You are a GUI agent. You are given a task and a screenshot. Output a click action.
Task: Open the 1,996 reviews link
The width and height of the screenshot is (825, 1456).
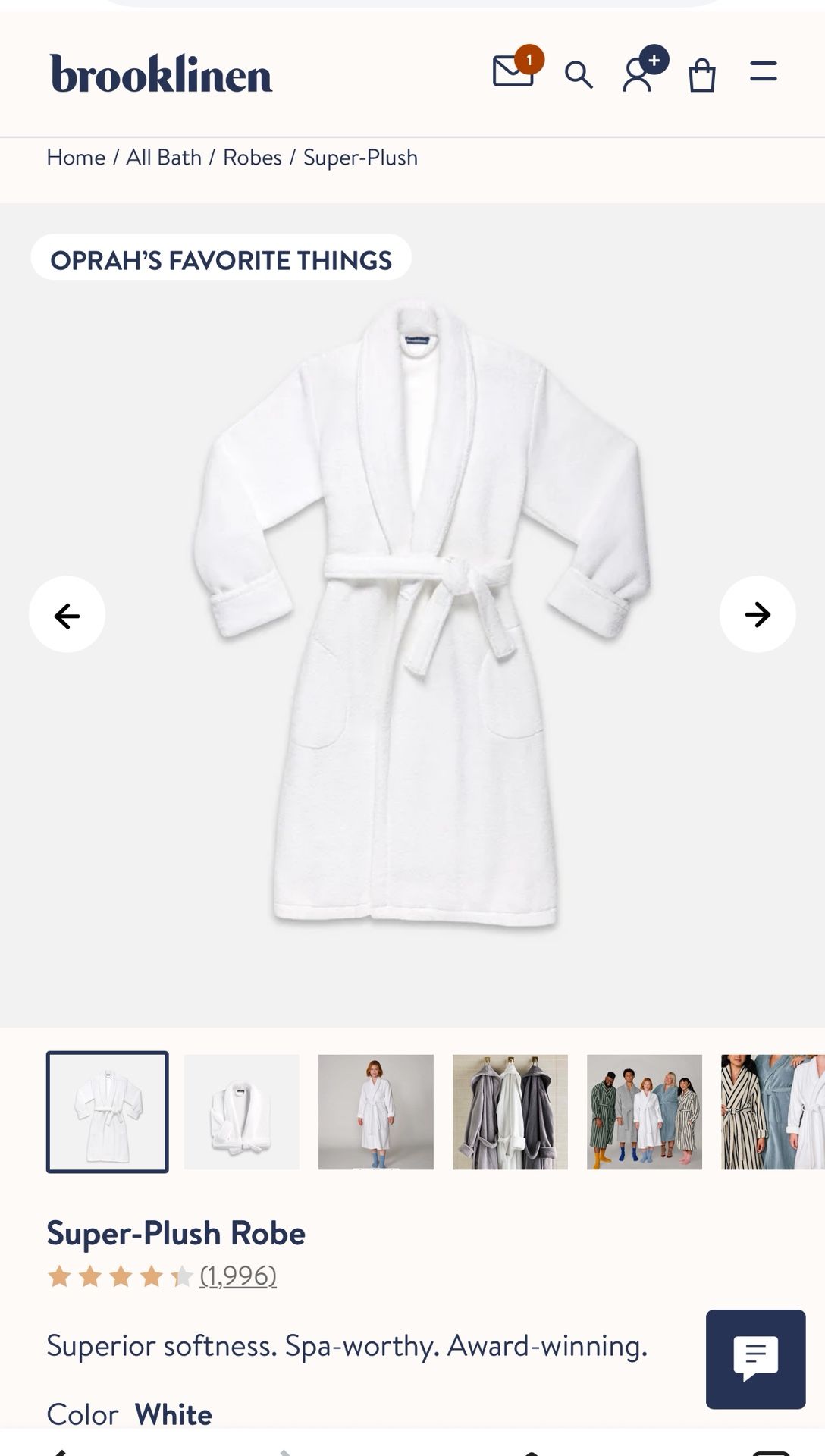(x=238, y=1276)
